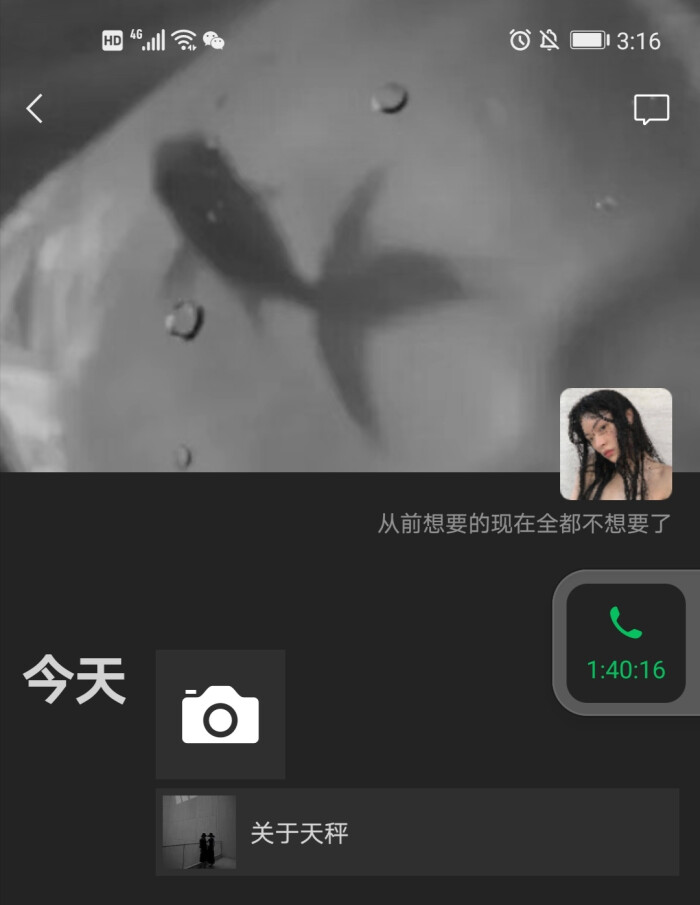Open the Moments messages icon

click(651, 109)
